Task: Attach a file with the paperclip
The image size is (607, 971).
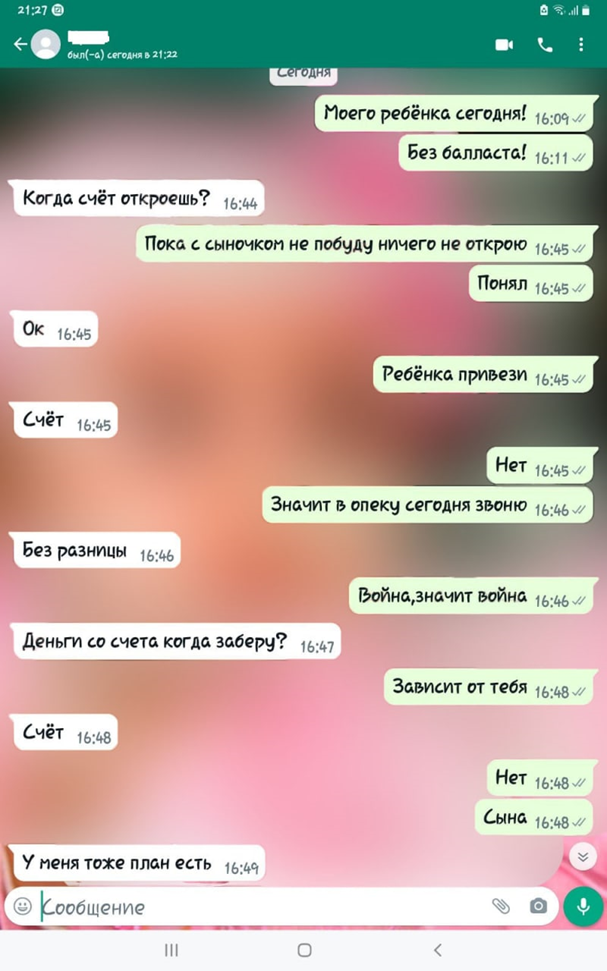Action: (501, 906)
